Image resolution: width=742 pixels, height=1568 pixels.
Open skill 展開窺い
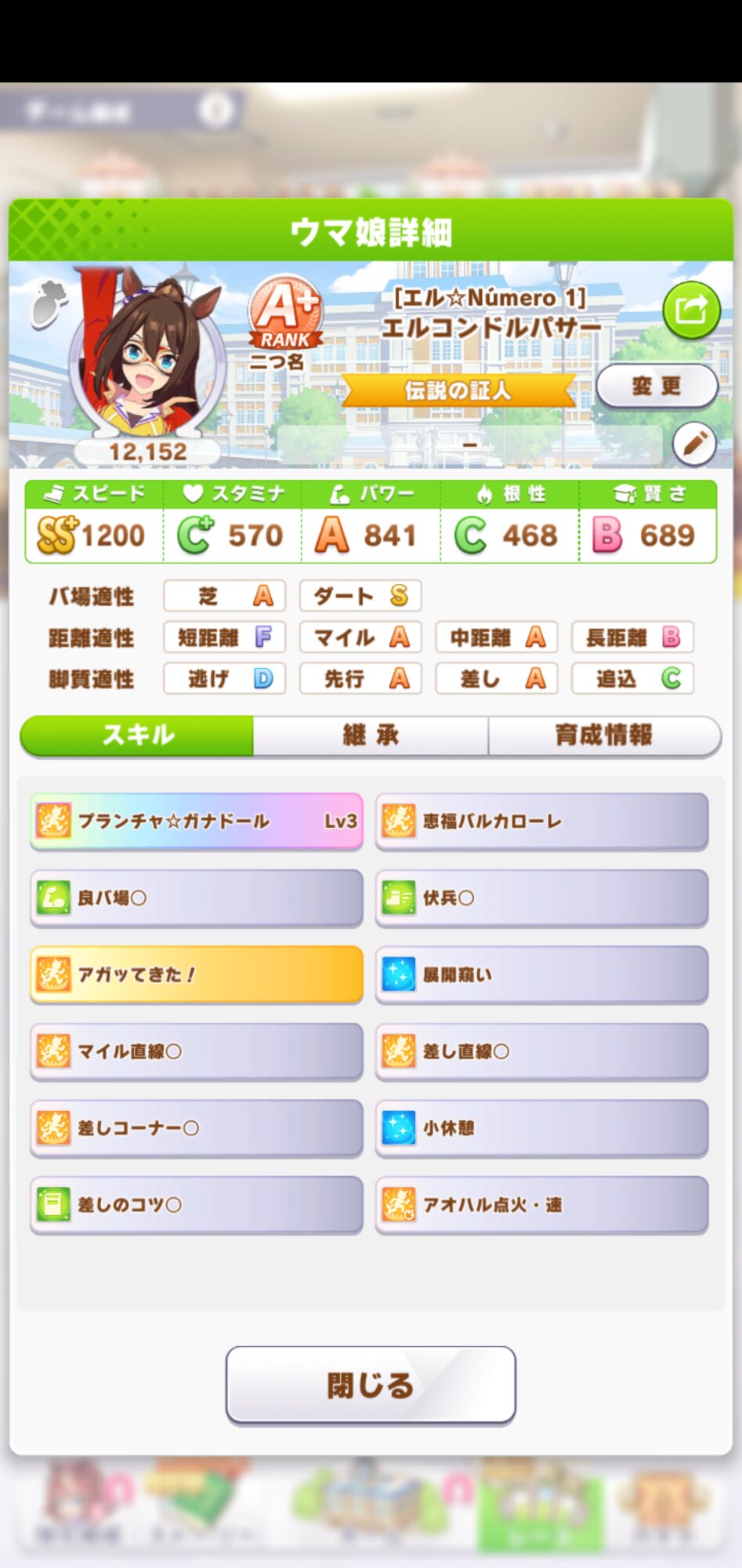(x=542, y=975)
